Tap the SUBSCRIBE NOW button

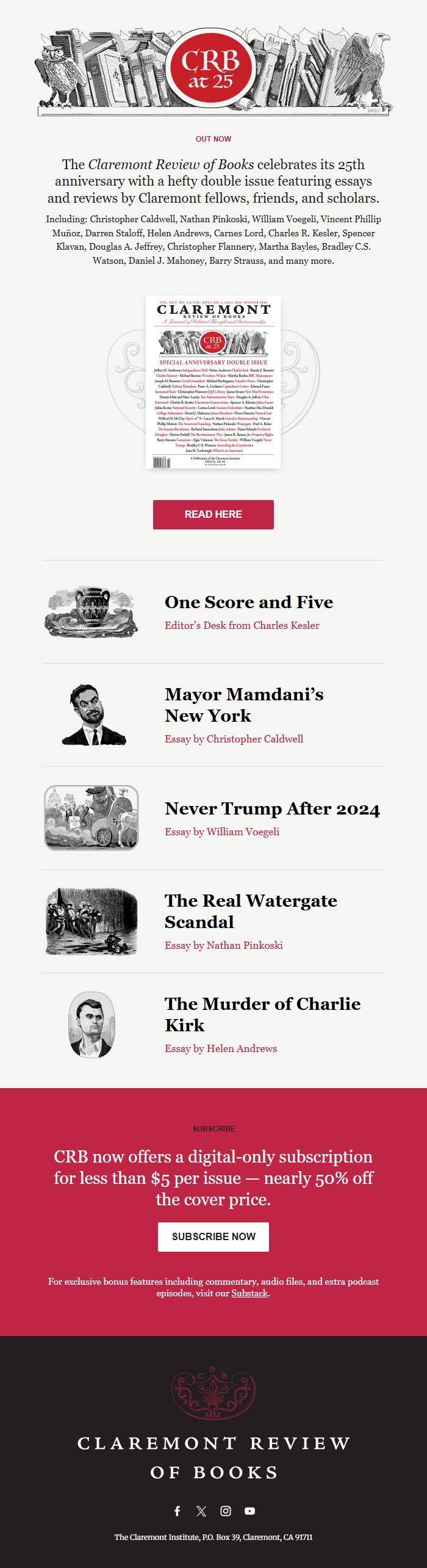coord(213,1236)
